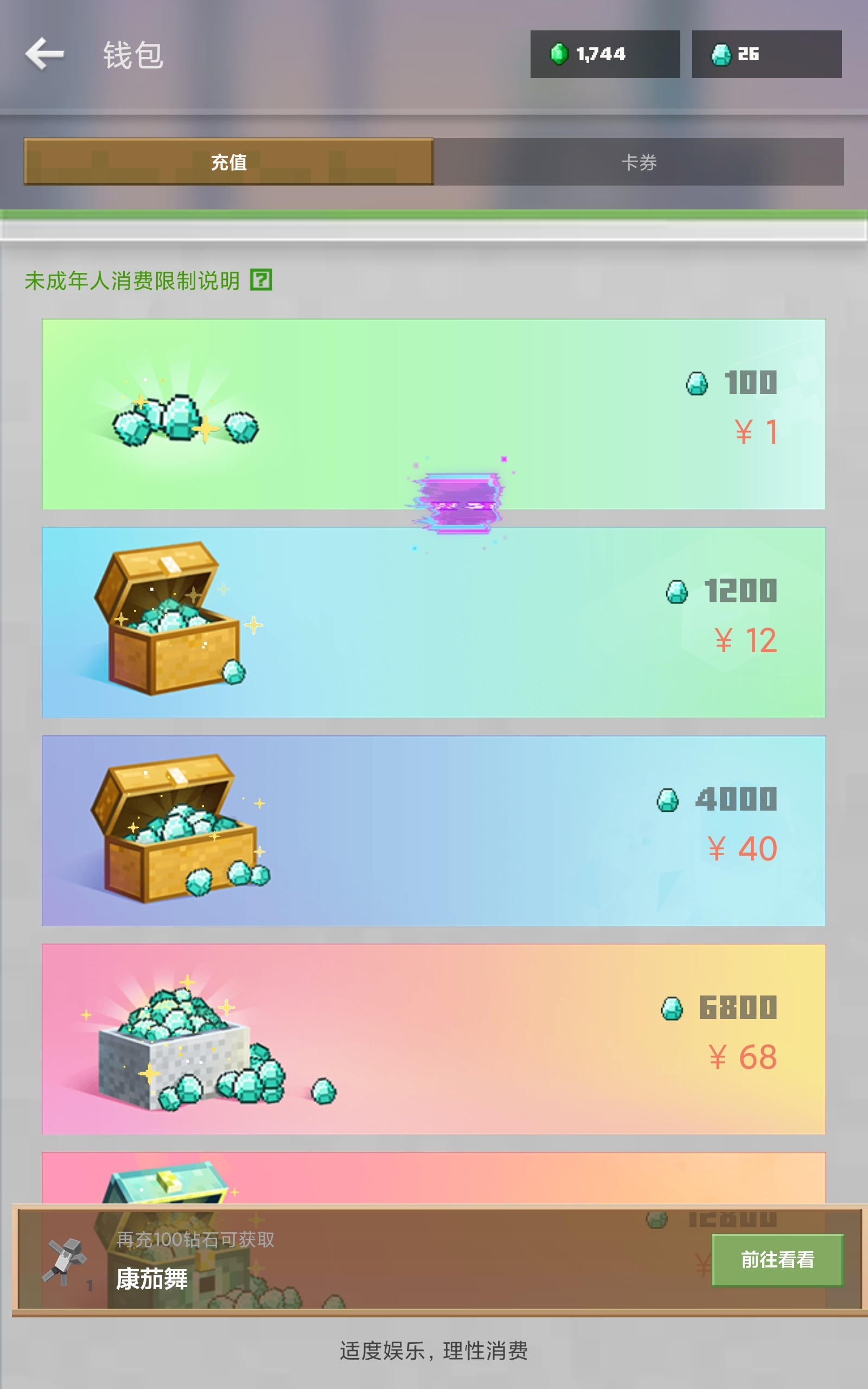
Task: Tap the 前往看看 button
Action: pyautogui.click(x=777, y=1259)
